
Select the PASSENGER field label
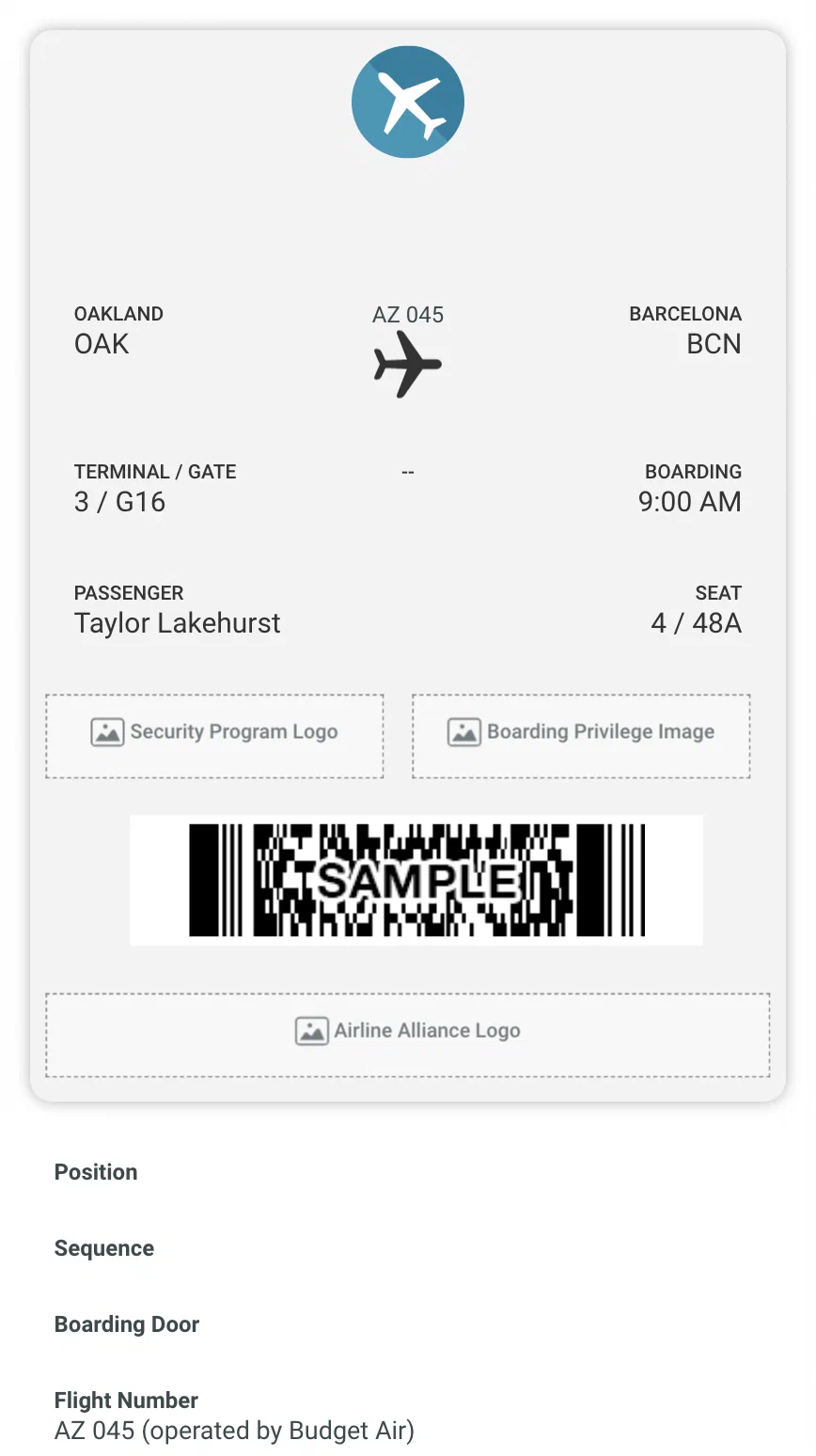(x=129, y=593)
